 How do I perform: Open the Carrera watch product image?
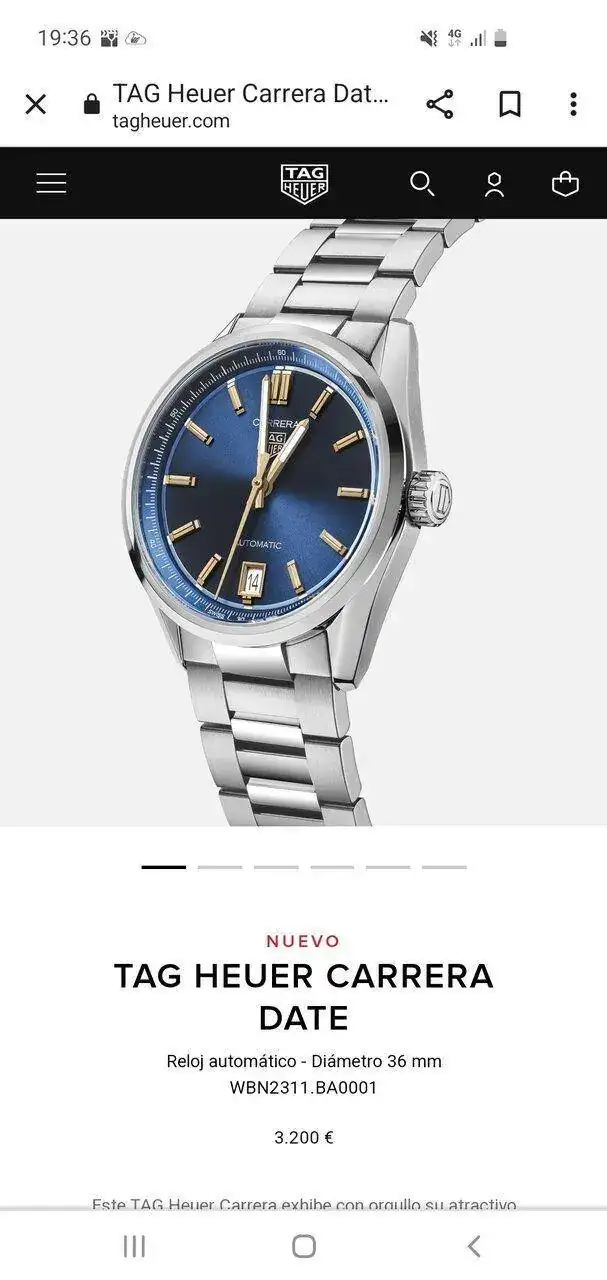click(303, 522)
